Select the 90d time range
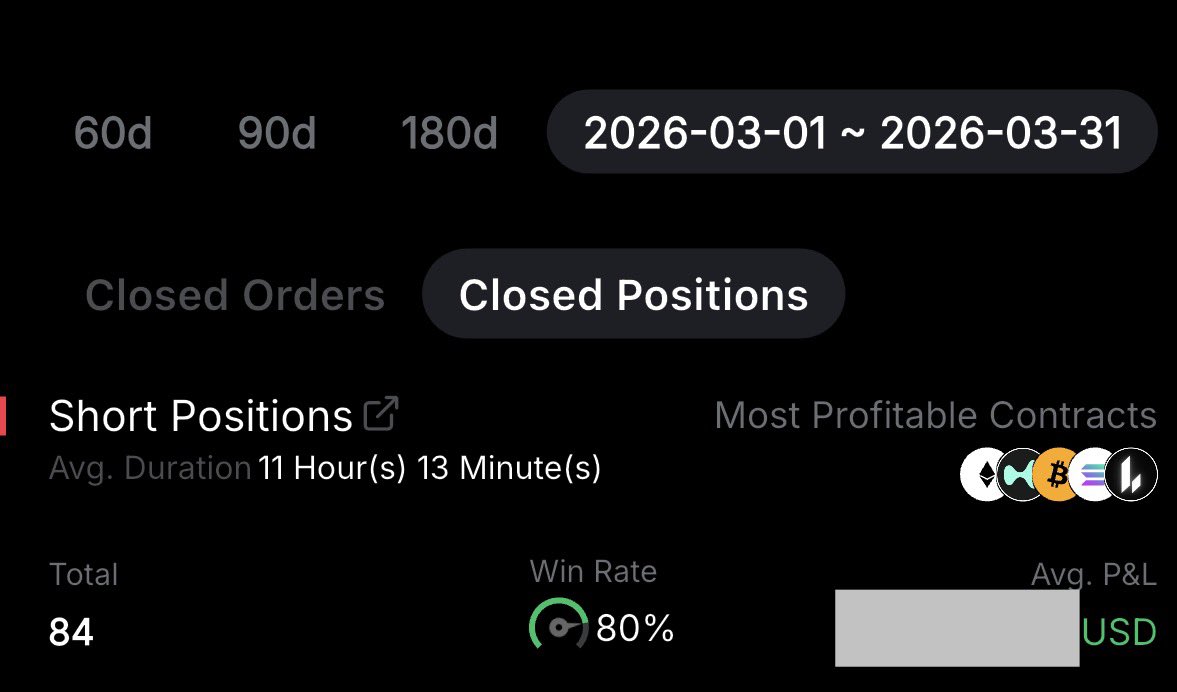The image size is (1177, 692). click(x=277, y=133)
